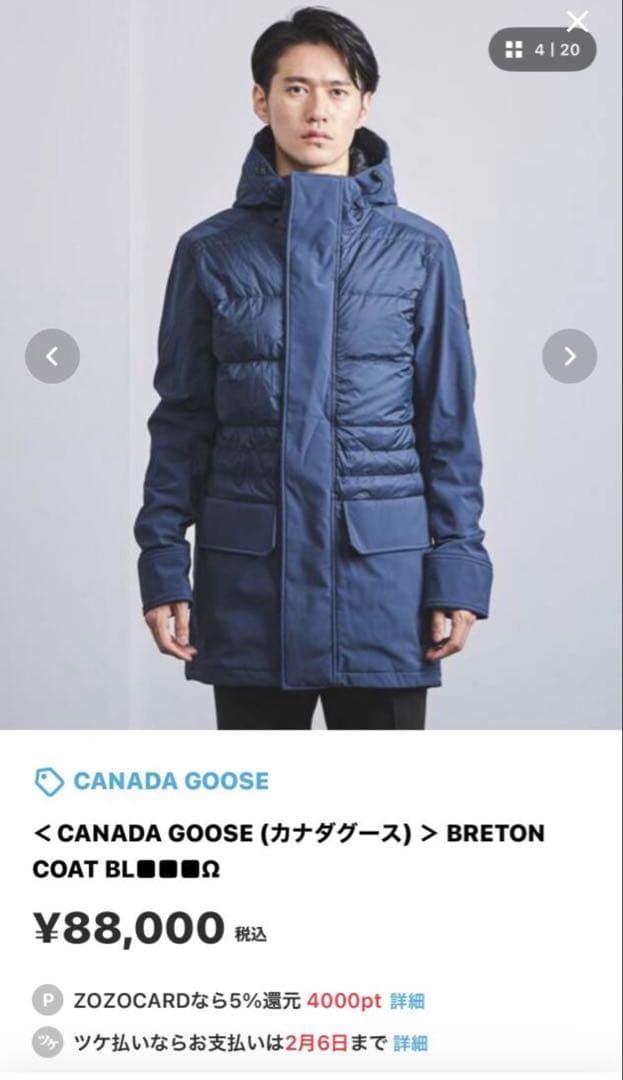This screenshot has width=623, height=1080.
Task: Close the product image view
Action: pyautogui.click(x=577, y=19)
